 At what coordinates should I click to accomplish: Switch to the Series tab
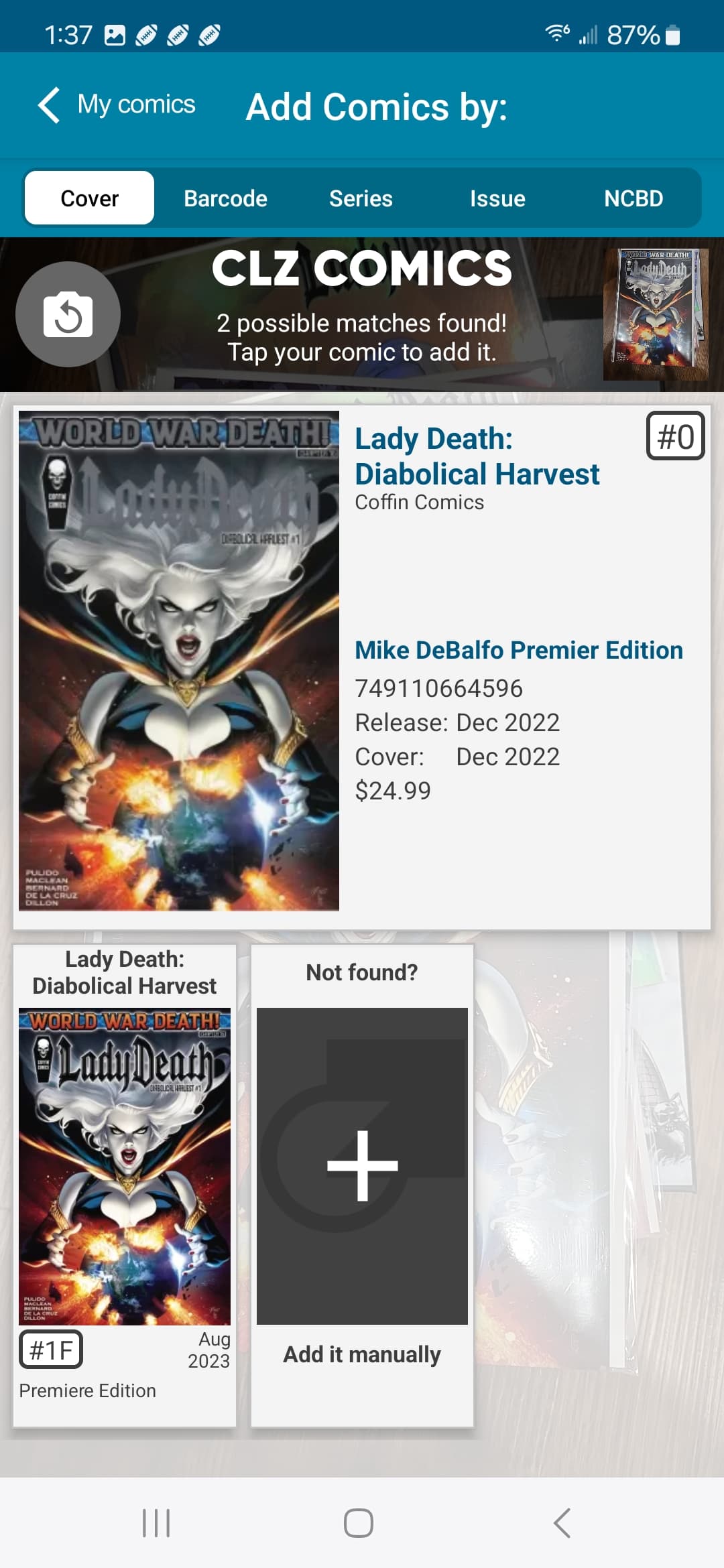click(x=361, y=198)
